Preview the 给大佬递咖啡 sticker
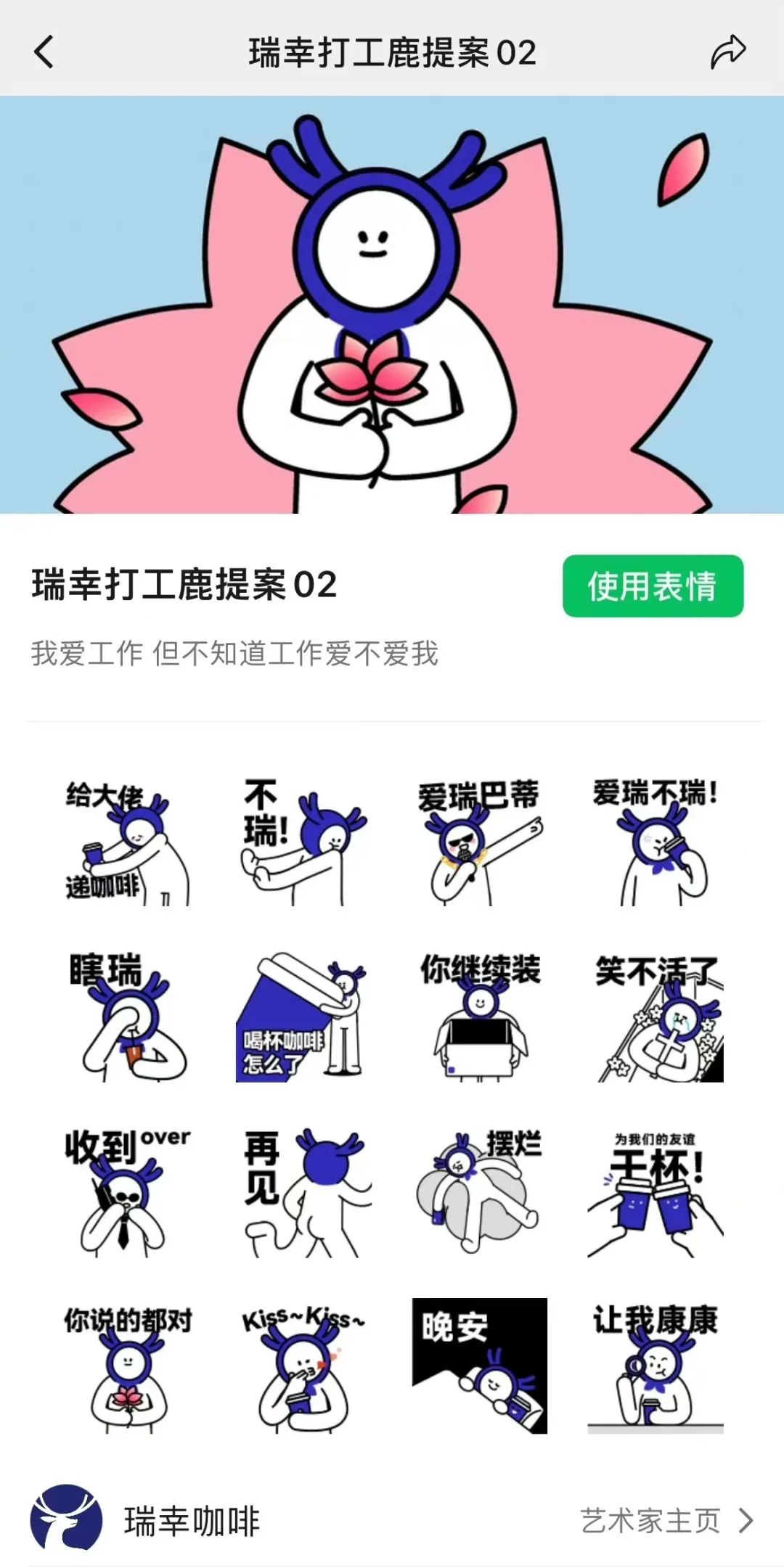 coord(128,842)
